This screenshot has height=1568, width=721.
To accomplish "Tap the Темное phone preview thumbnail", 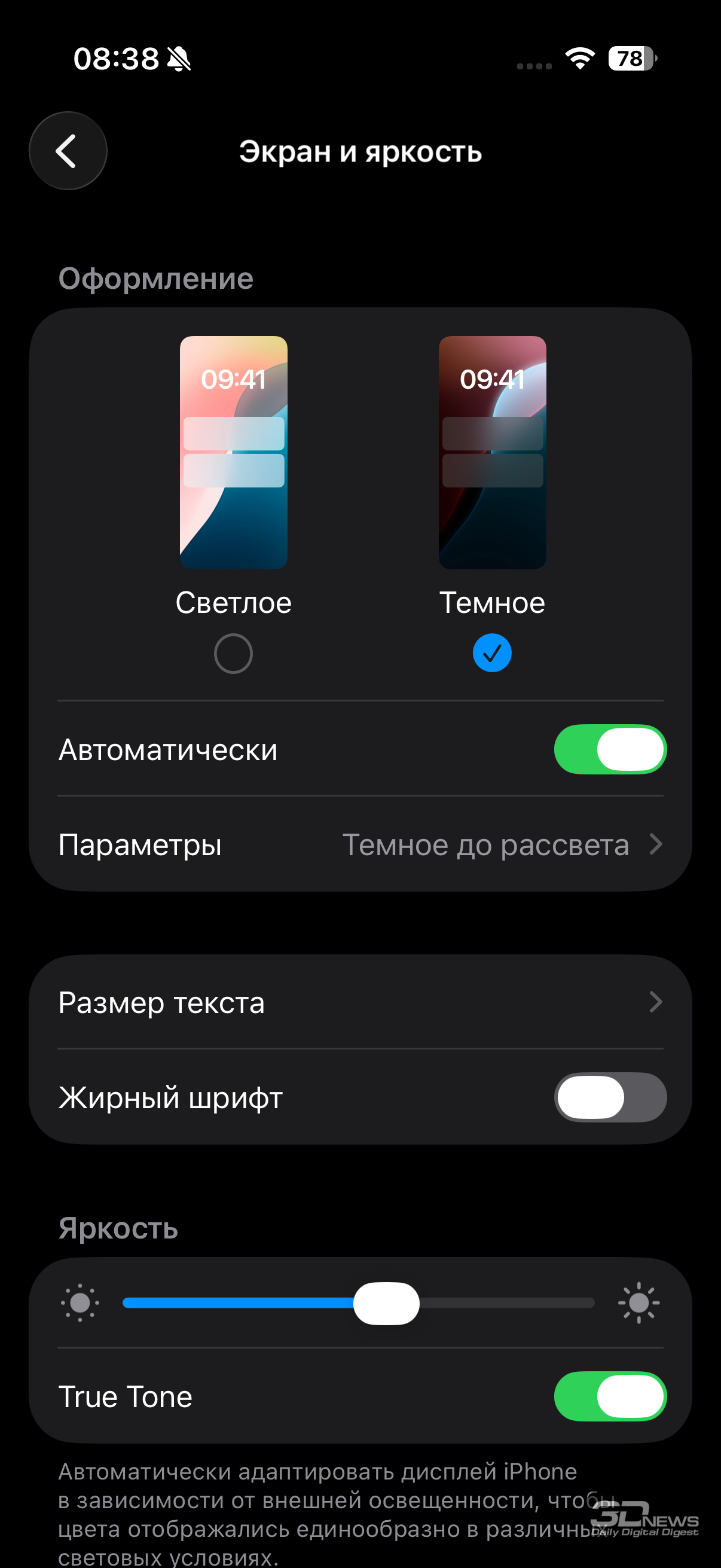I will pos(491,452).
